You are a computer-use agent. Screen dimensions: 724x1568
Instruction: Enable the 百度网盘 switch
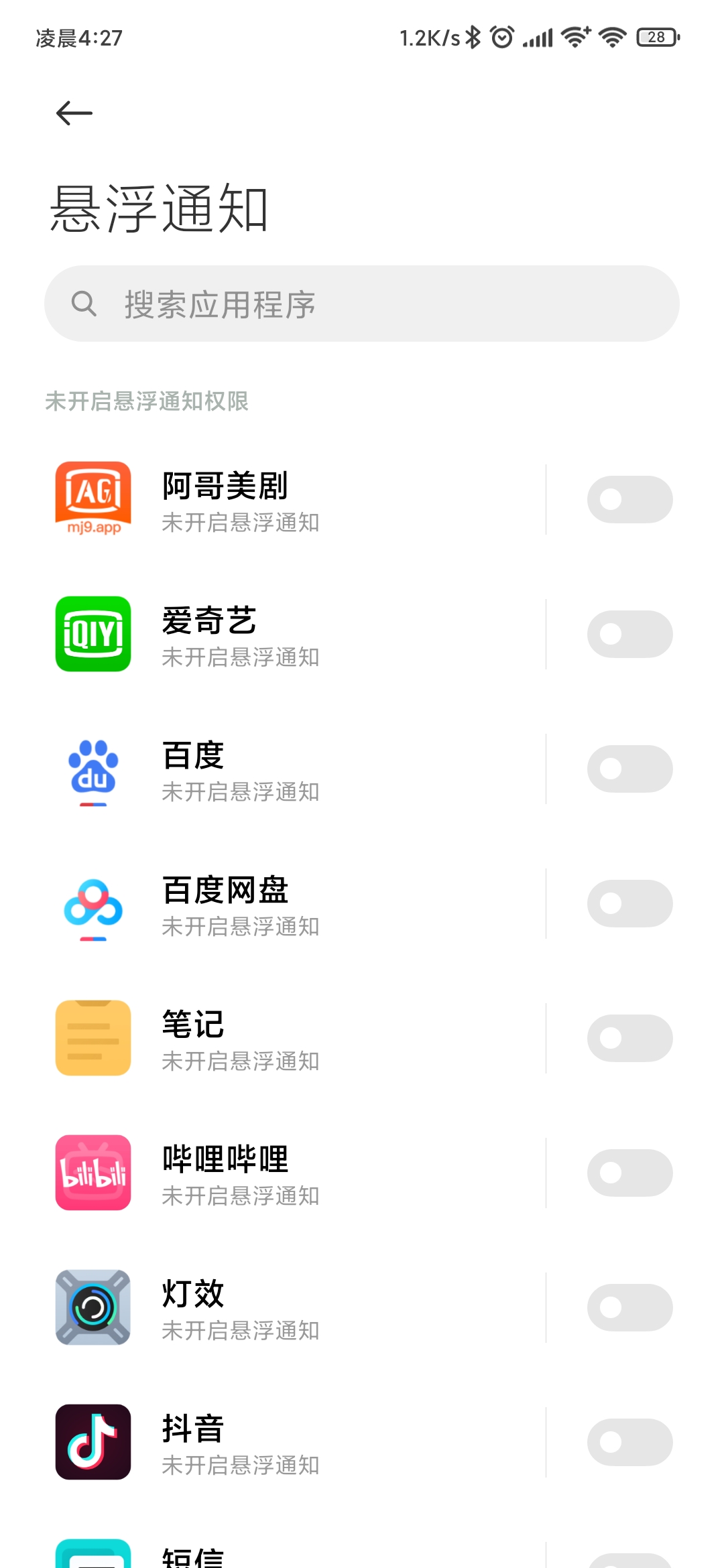[x=629, y=903]
